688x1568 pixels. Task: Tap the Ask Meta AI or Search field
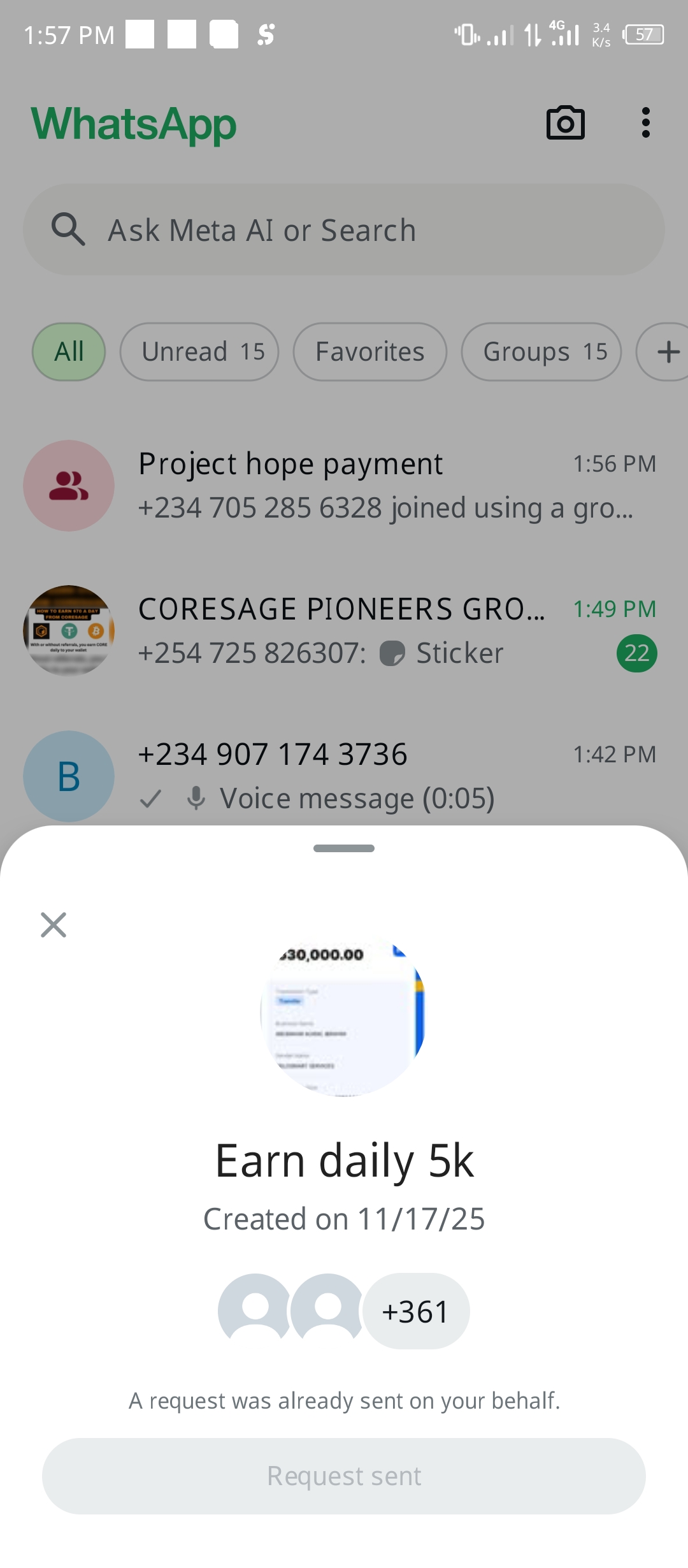pyautogui.click(x=344, y=230)
